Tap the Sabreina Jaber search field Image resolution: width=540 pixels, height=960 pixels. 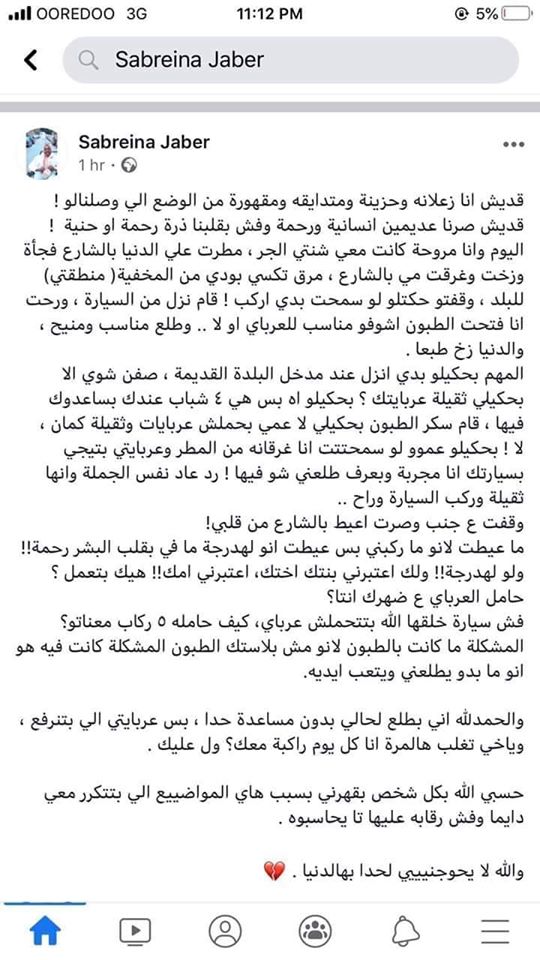(x=291, y=60)
